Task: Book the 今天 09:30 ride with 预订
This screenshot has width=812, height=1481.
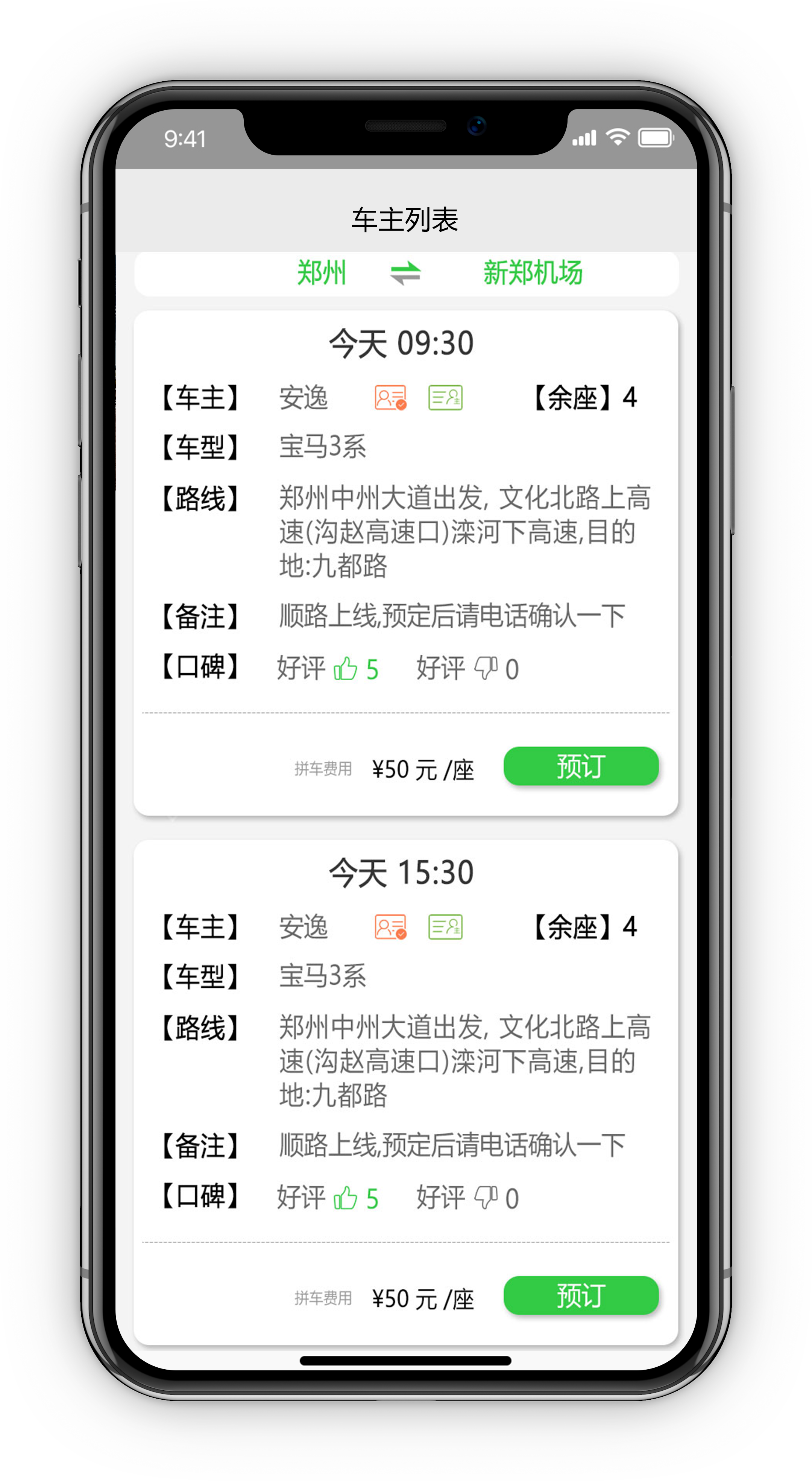Action: pos(580,766)
